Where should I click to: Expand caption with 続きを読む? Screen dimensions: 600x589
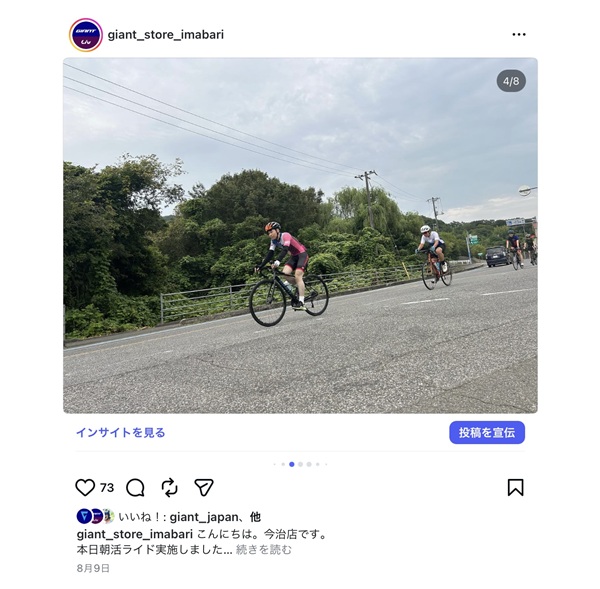tap(264, 550)
